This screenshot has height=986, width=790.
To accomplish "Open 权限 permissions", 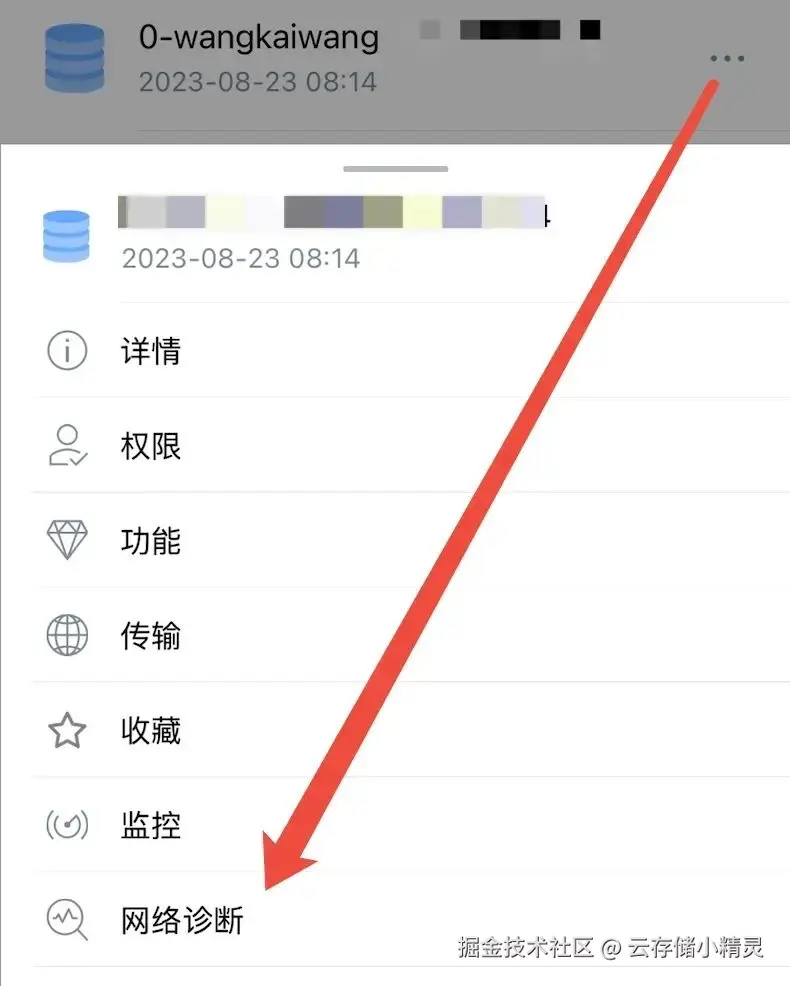I will (150, 446).
